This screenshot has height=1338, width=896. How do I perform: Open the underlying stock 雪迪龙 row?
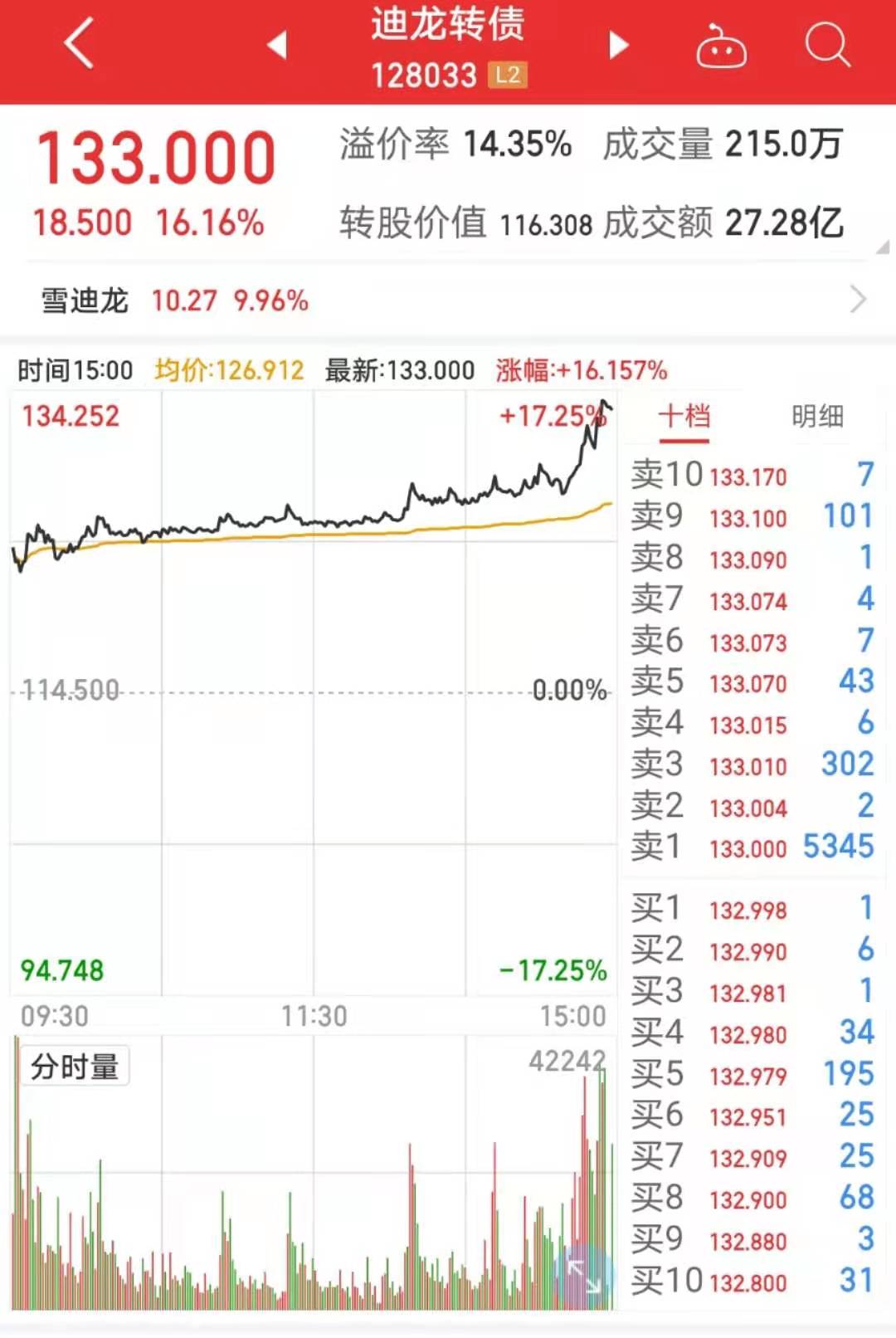[x=448, y=300]
